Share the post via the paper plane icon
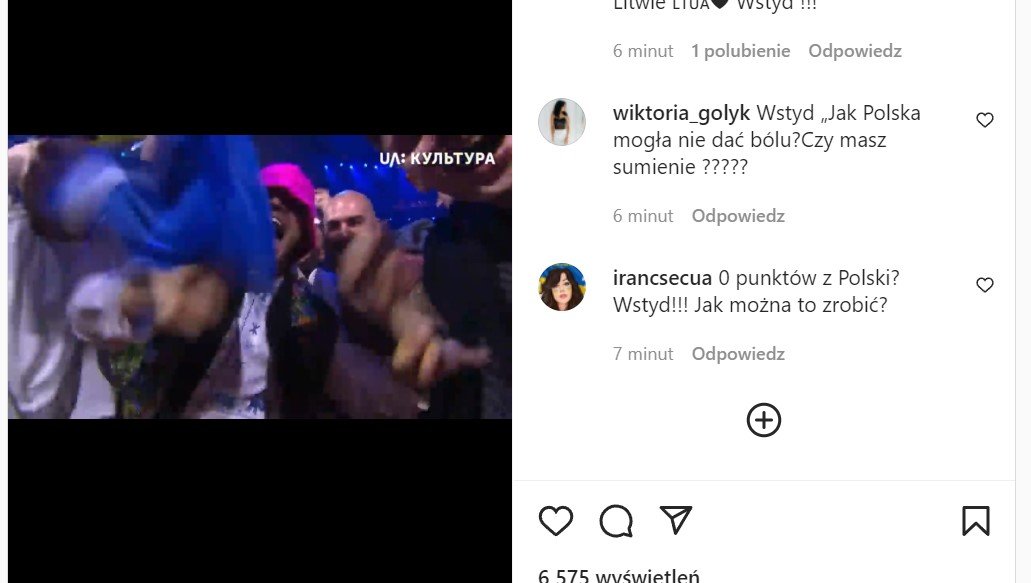This screenshot has height=583, width=1031. tap(676, 520)
